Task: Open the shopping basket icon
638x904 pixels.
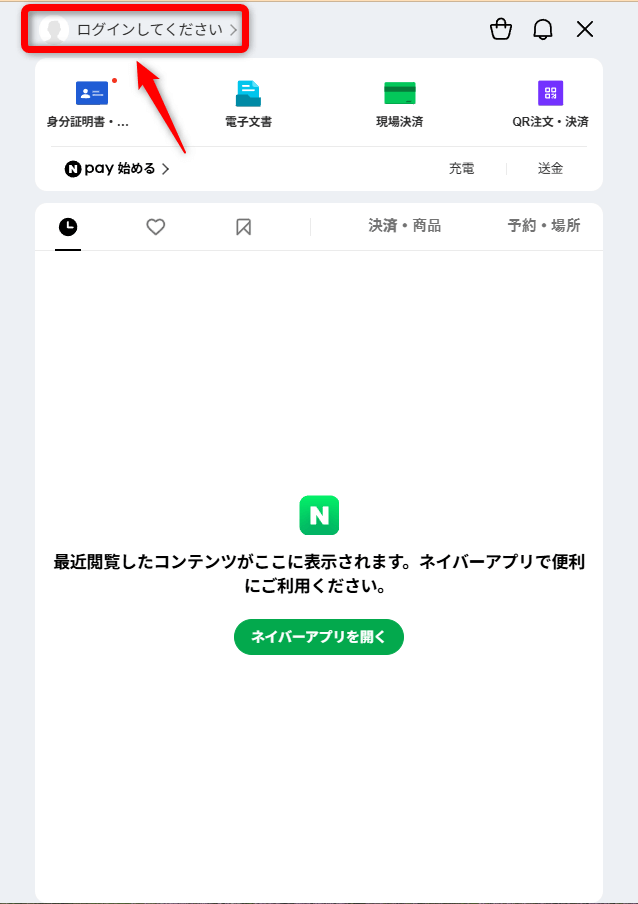Action: click(x=501, y=30)
